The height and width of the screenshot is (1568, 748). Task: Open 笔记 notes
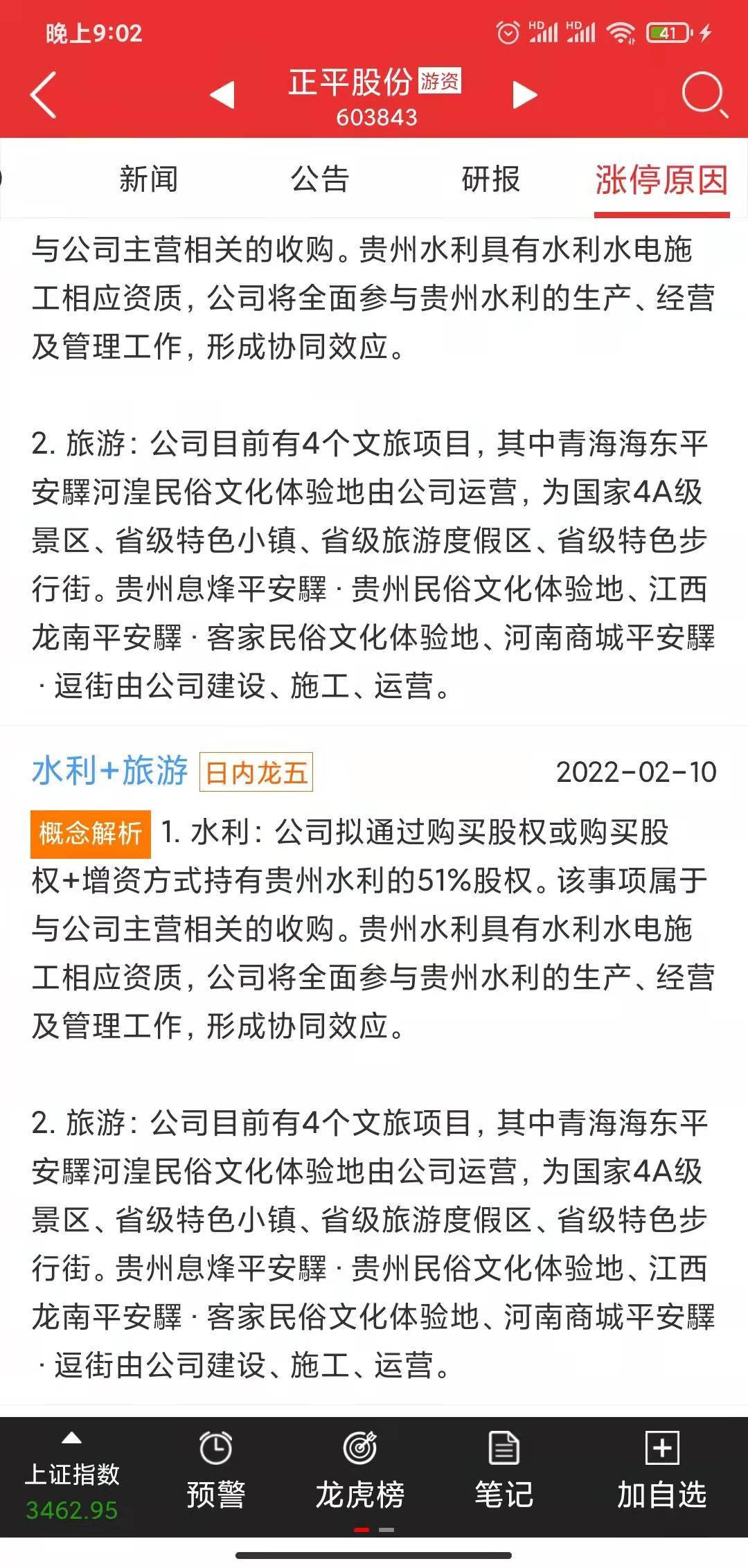click(504, 1470)
